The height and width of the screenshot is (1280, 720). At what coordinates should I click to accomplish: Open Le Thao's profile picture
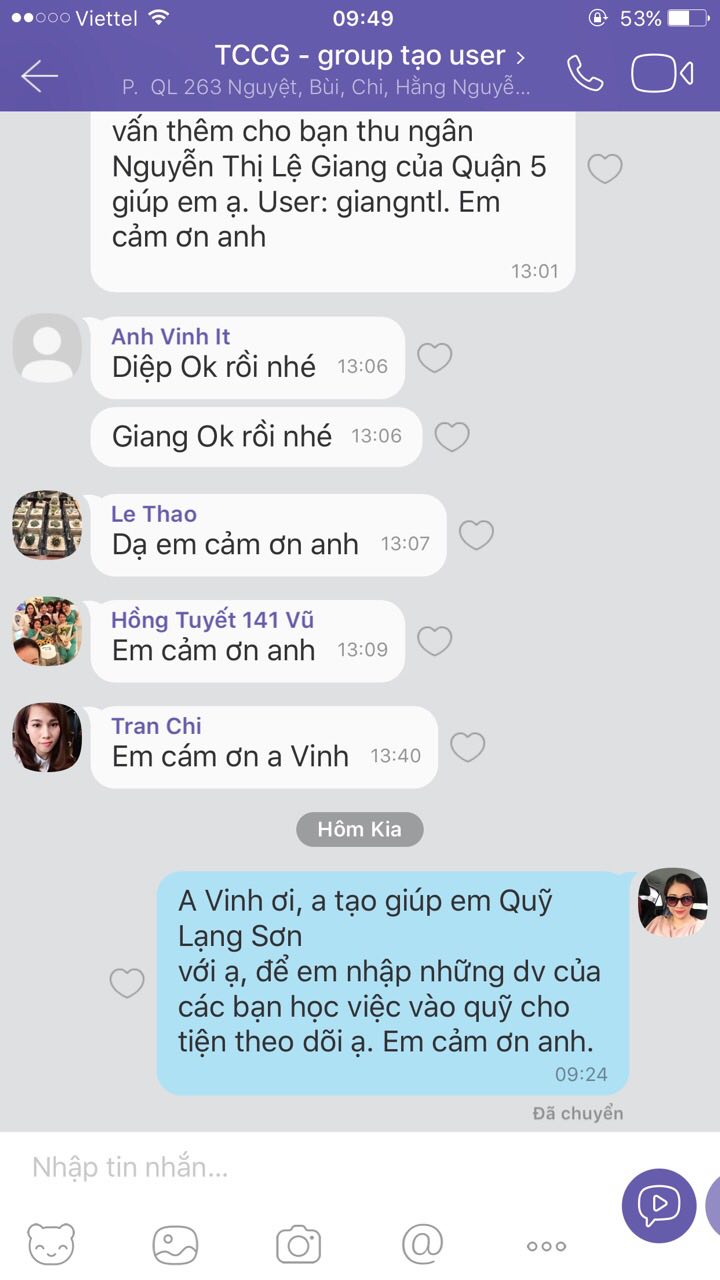(47, 525)
